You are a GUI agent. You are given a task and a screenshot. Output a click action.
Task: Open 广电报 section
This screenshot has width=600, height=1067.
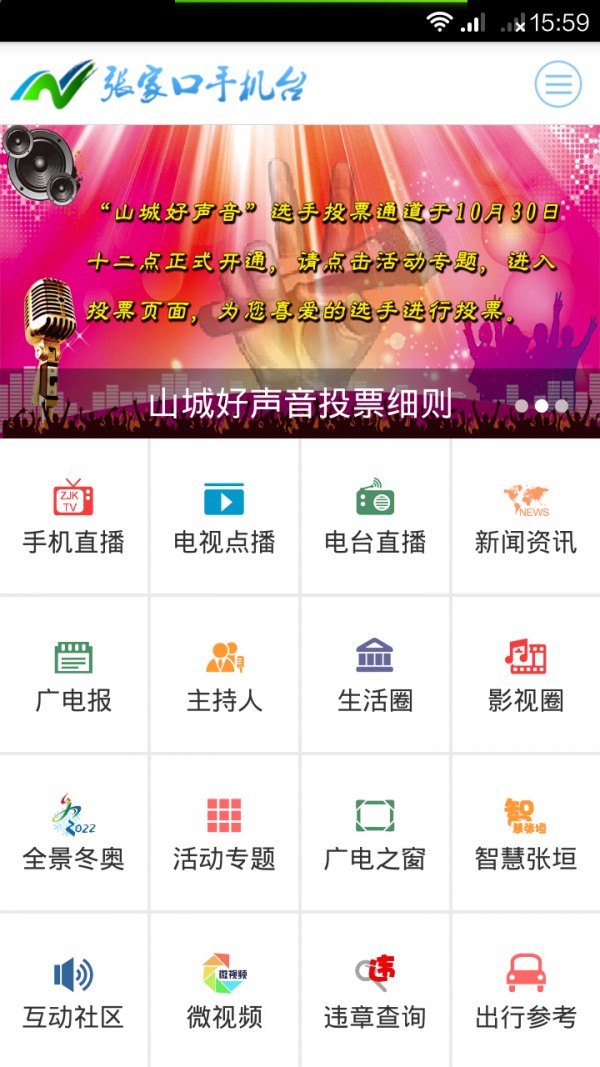coord(73,674)
